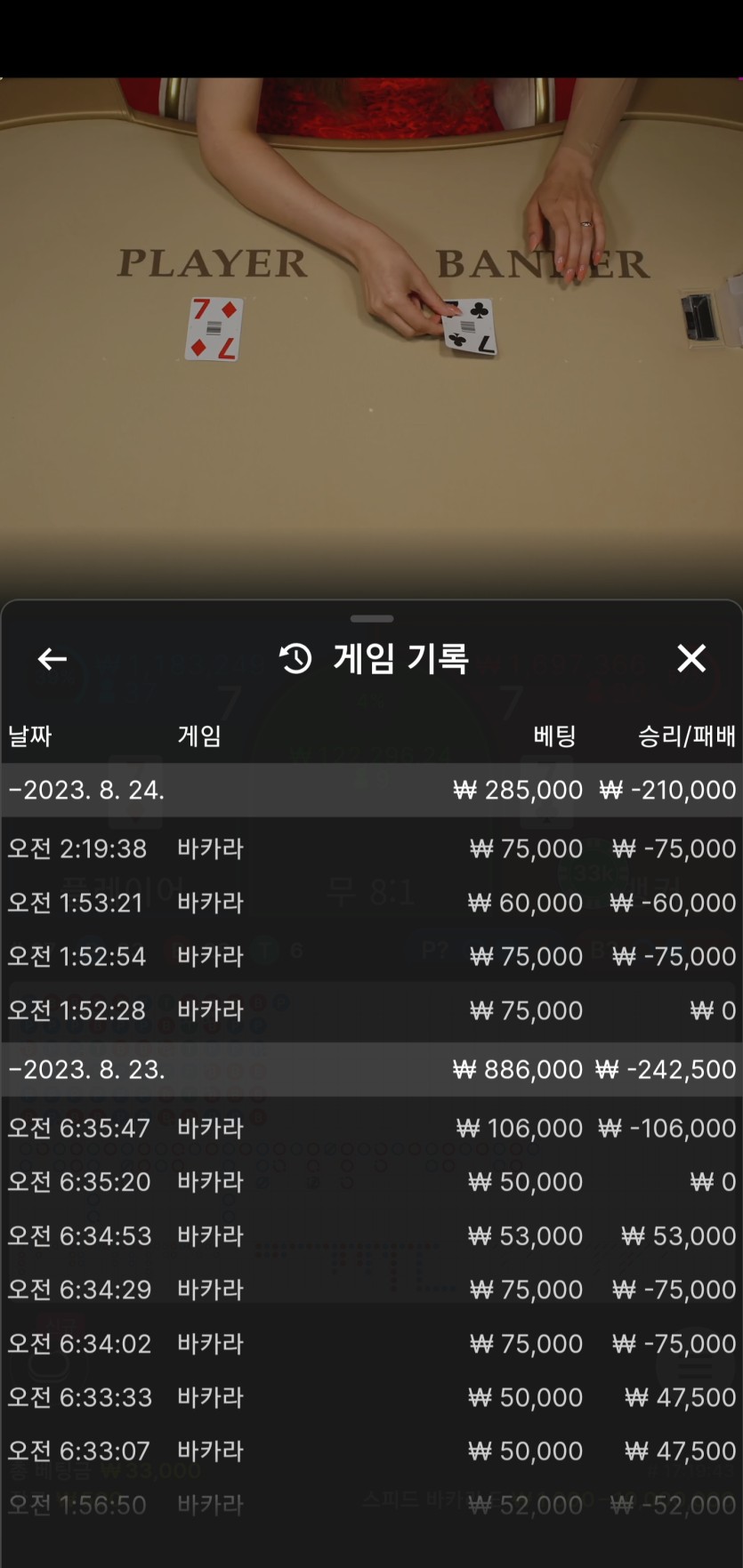This screenshot has width=743, height=1568.
Task: View the 오전 6:33:33 game details
Action: click(372, 1397)
